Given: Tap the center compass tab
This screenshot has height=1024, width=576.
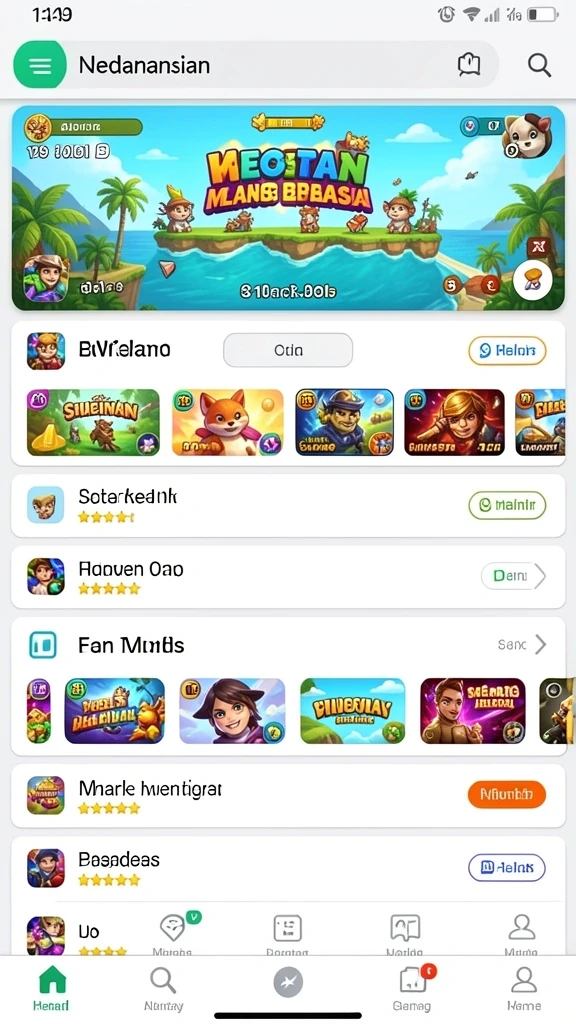Looking at the screenshot, I should [x=288, y=982].
